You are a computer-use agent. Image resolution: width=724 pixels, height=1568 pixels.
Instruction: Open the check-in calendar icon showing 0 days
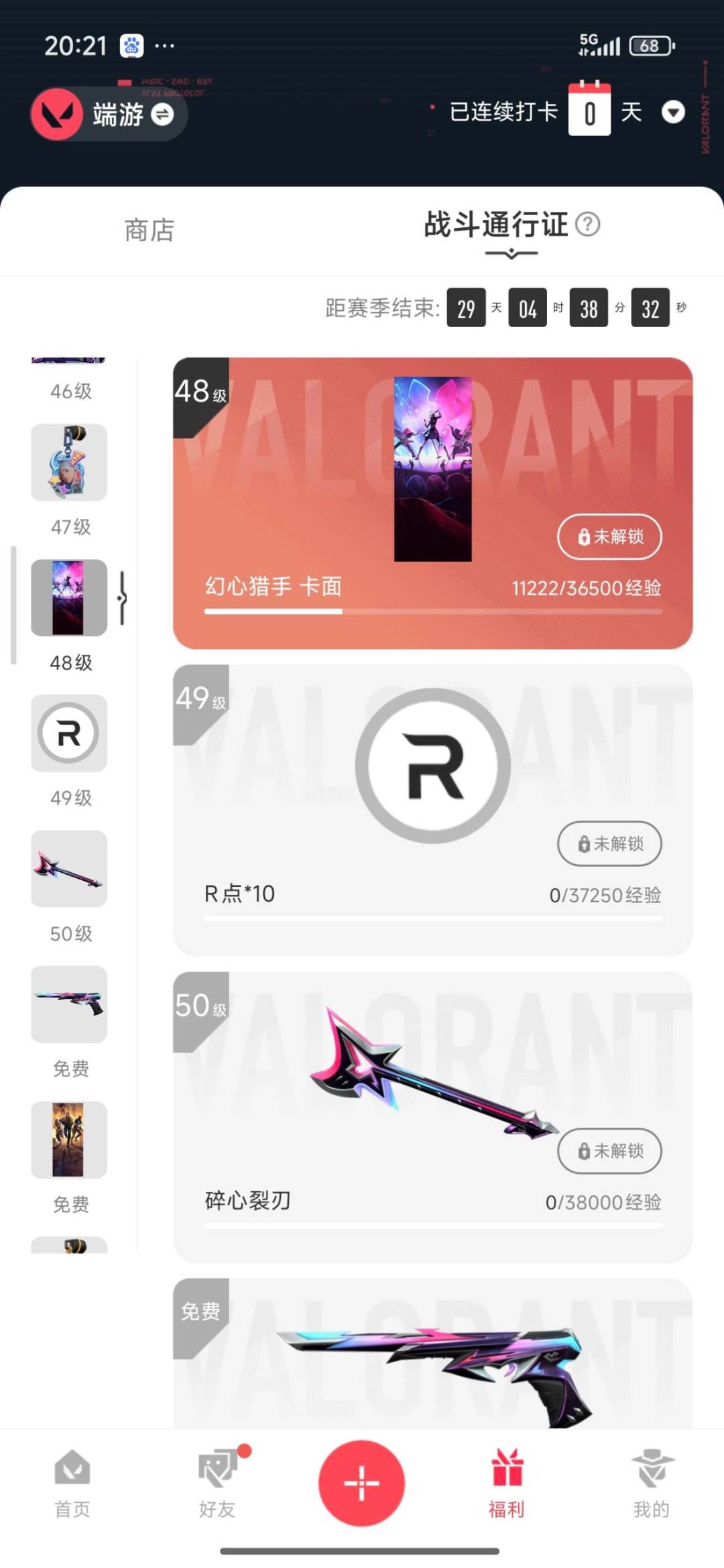pos(589,111)
